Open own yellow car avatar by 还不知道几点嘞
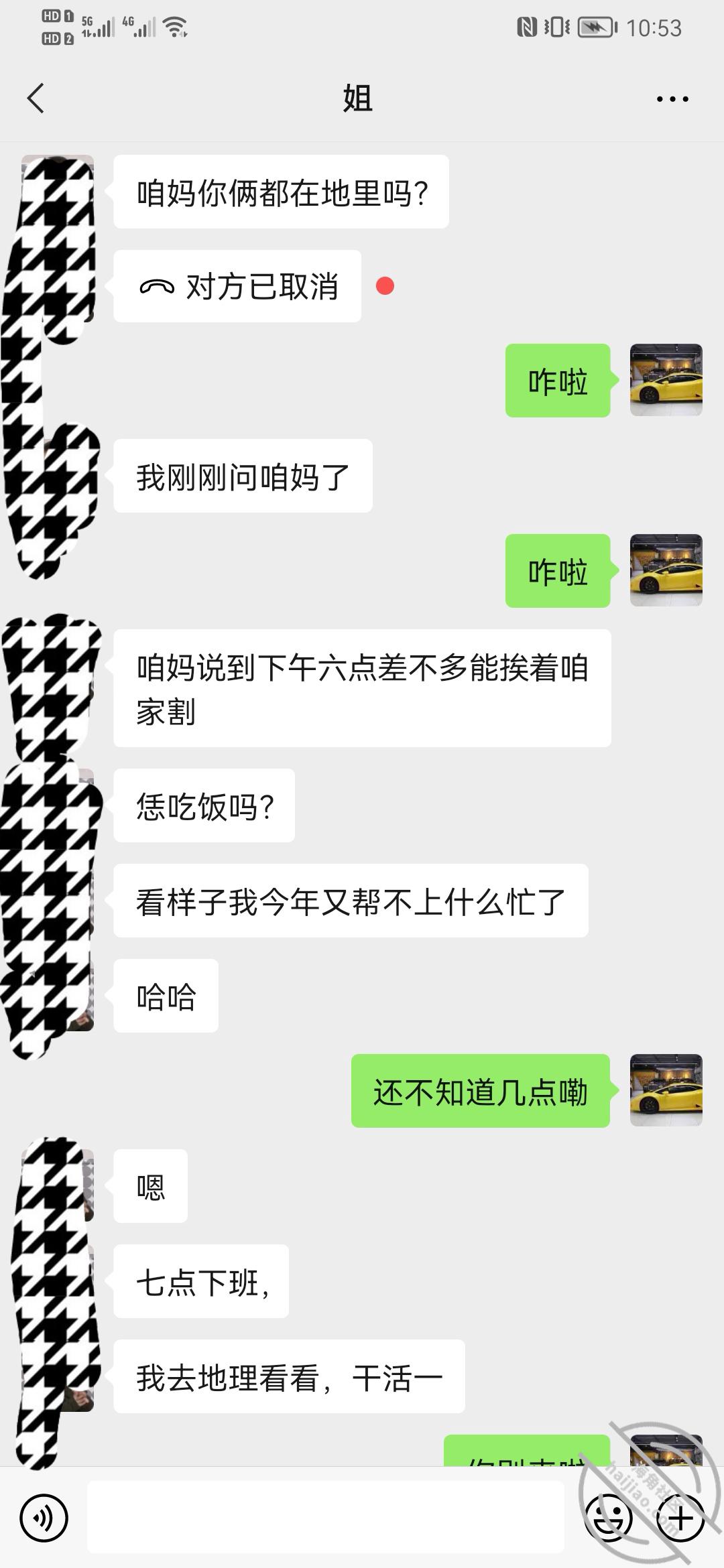 tap(666, 1090)
